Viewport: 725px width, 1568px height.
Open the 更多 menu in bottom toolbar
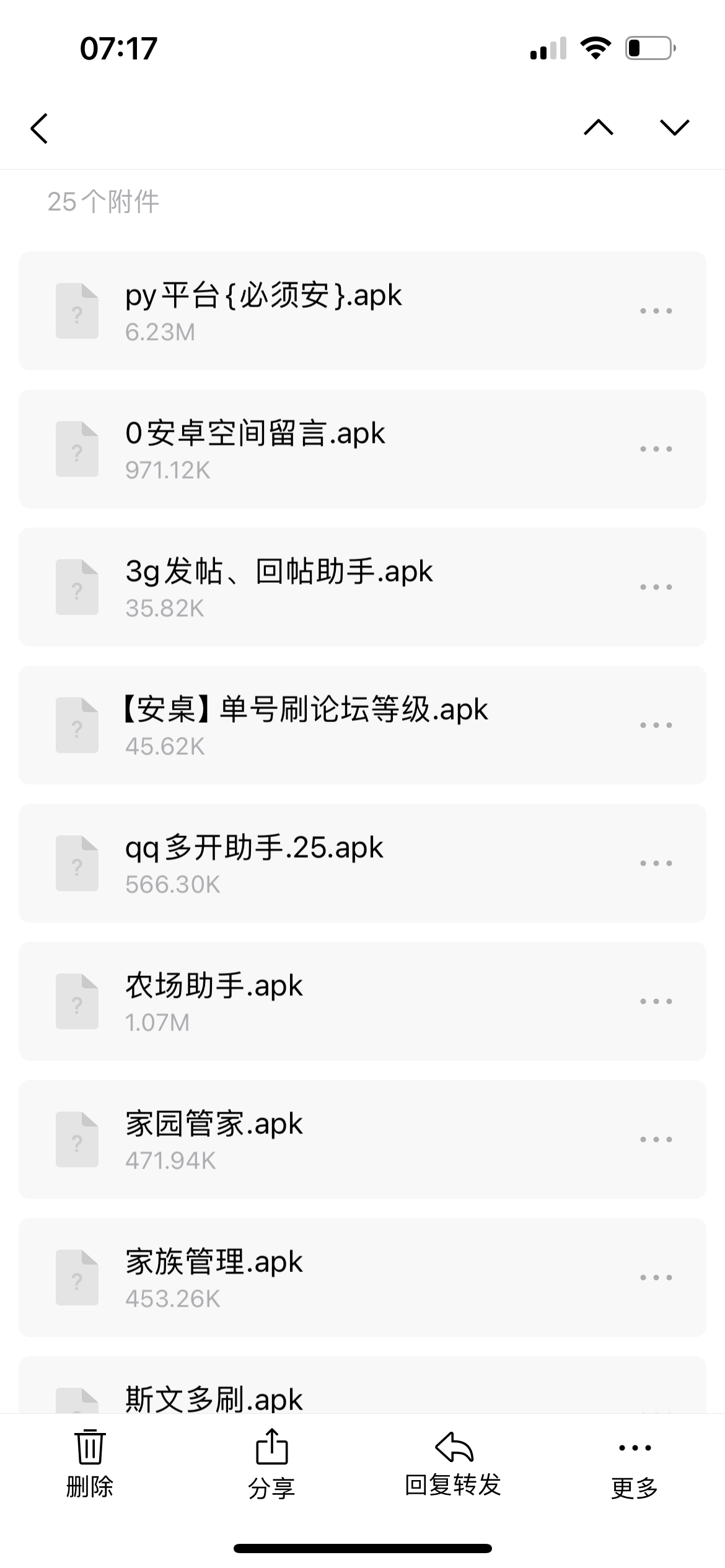635,1464
